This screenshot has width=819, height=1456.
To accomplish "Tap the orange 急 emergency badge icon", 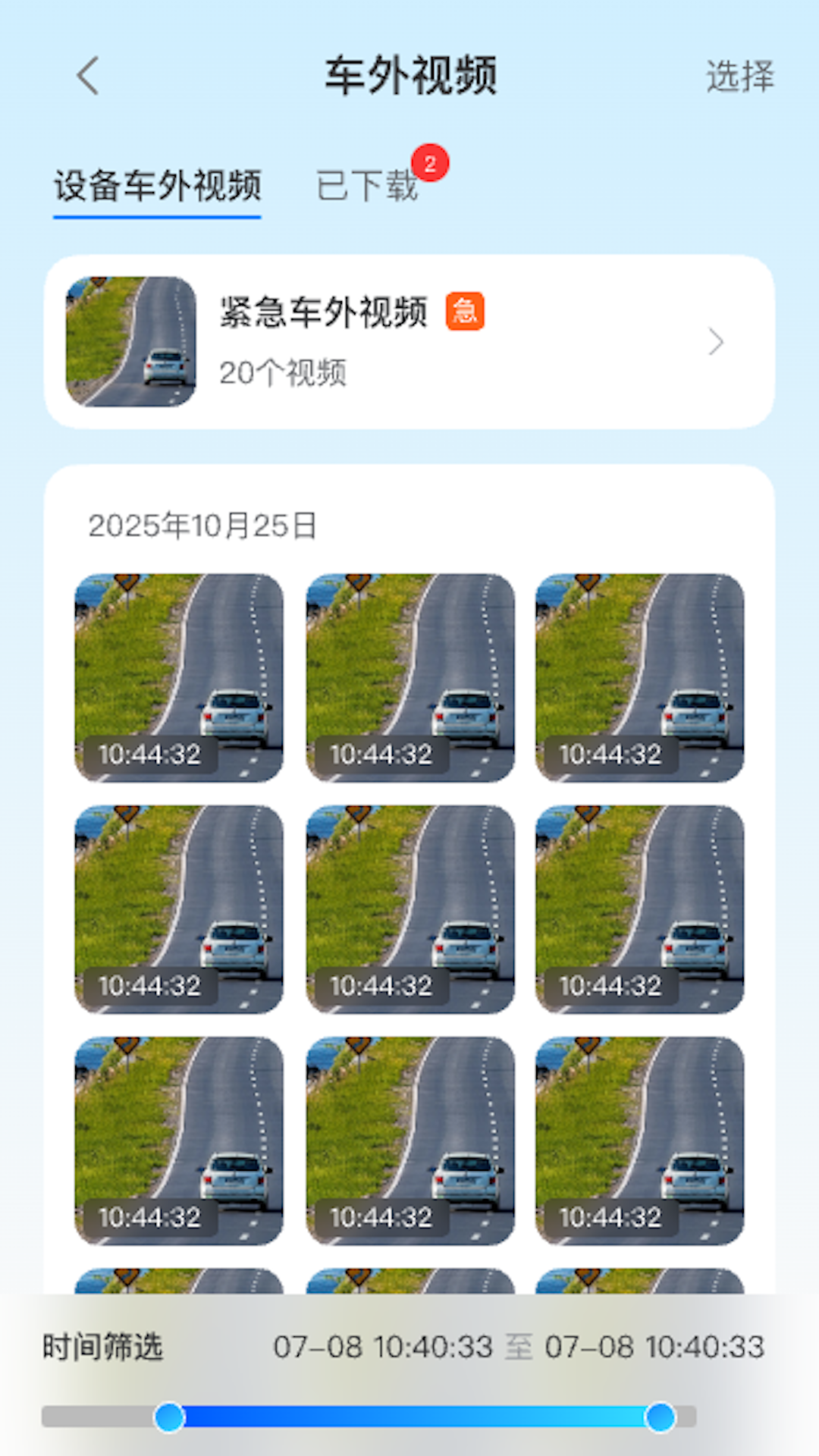I will tap(466, 311).
